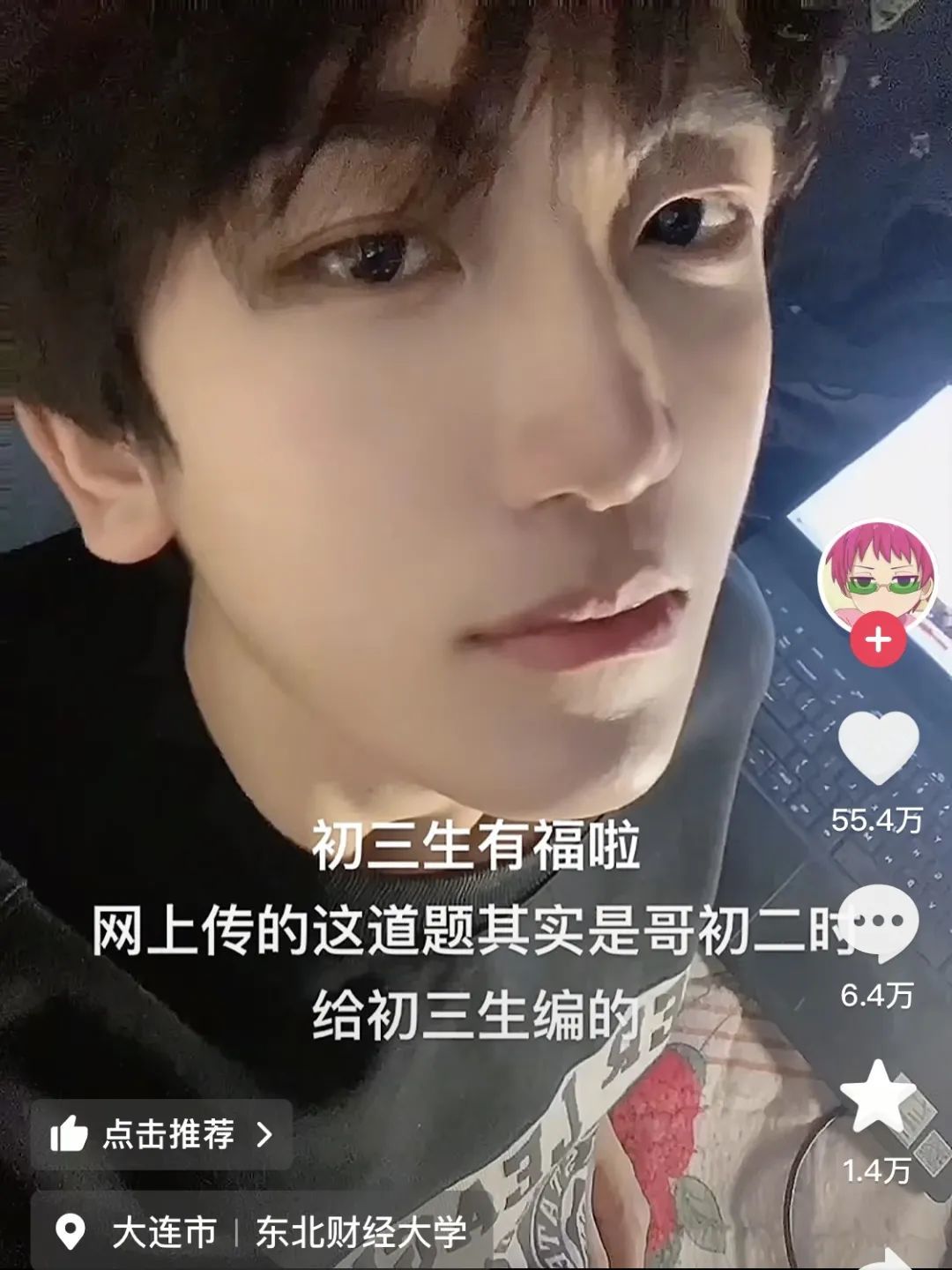
Task: Open the 大连市 东北财经大学 location tag
Action: 262,1232
